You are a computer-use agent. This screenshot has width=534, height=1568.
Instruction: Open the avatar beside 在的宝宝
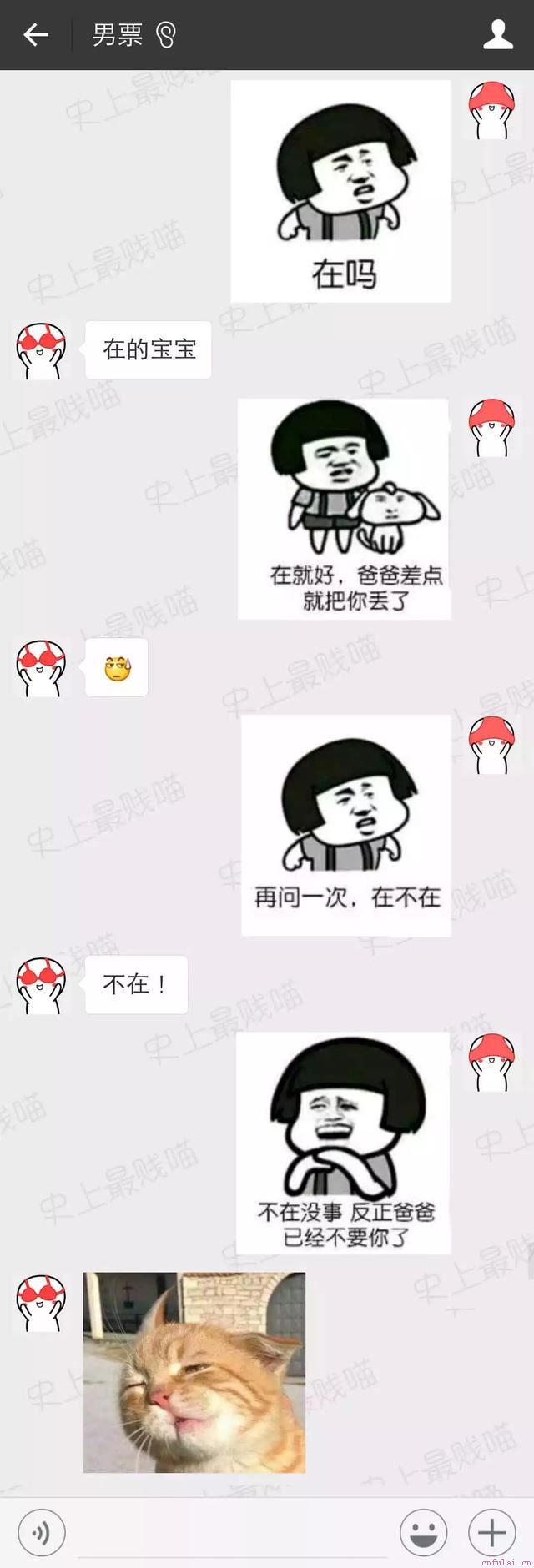point(41,350)
